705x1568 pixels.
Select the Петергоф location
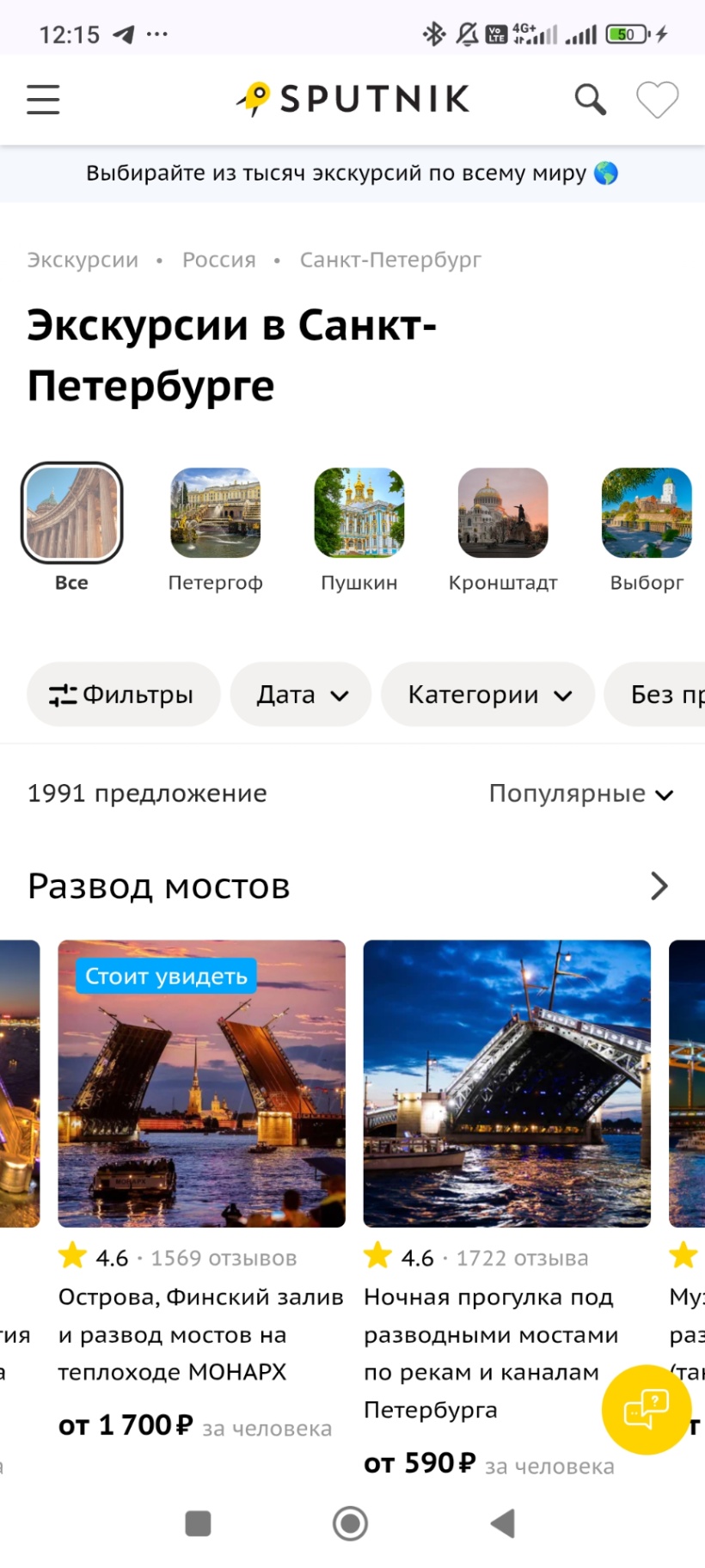[215, 514]
